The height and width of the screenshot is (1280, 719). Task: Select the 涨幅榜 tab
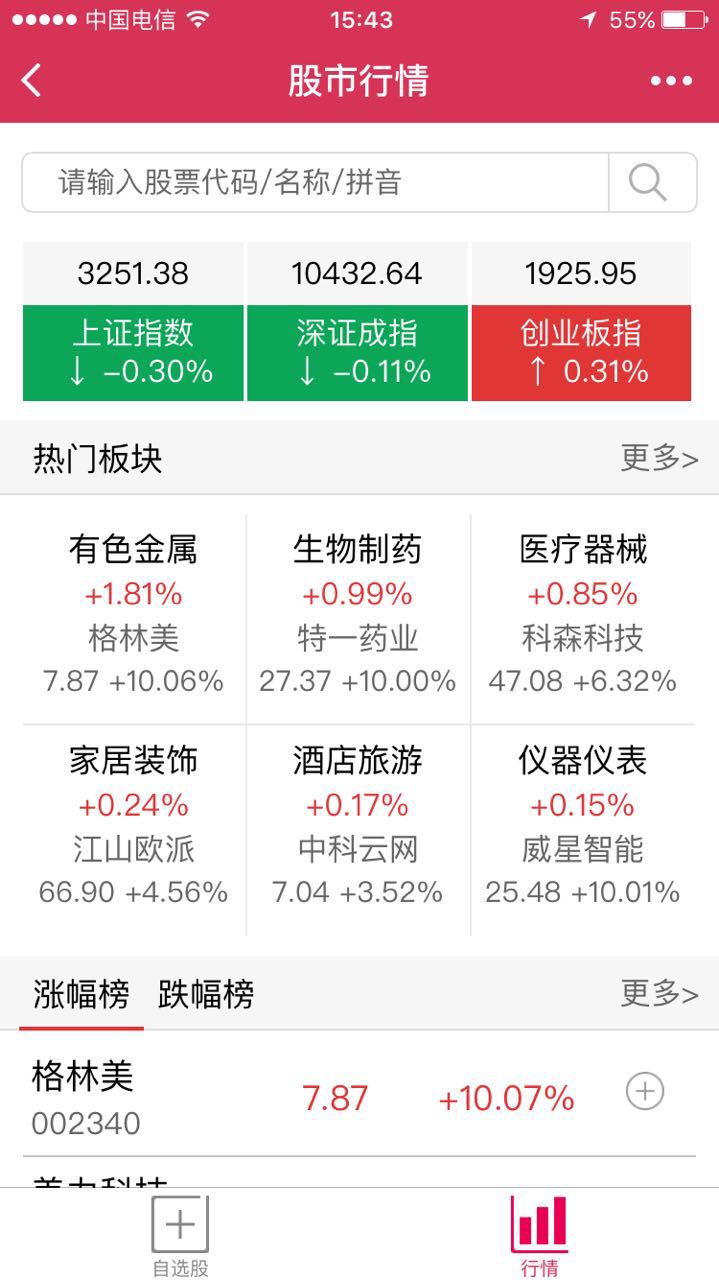(81, 994)
